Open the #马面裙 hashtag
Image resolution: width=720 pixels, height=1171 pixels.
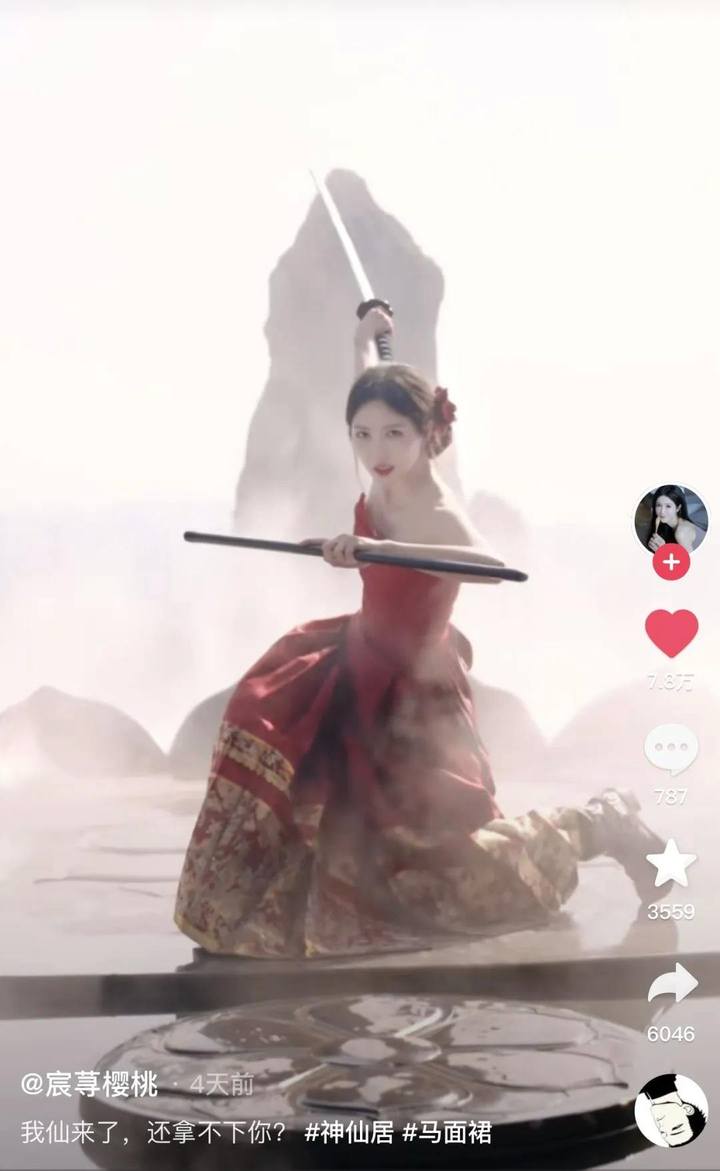pos(447,1133)
